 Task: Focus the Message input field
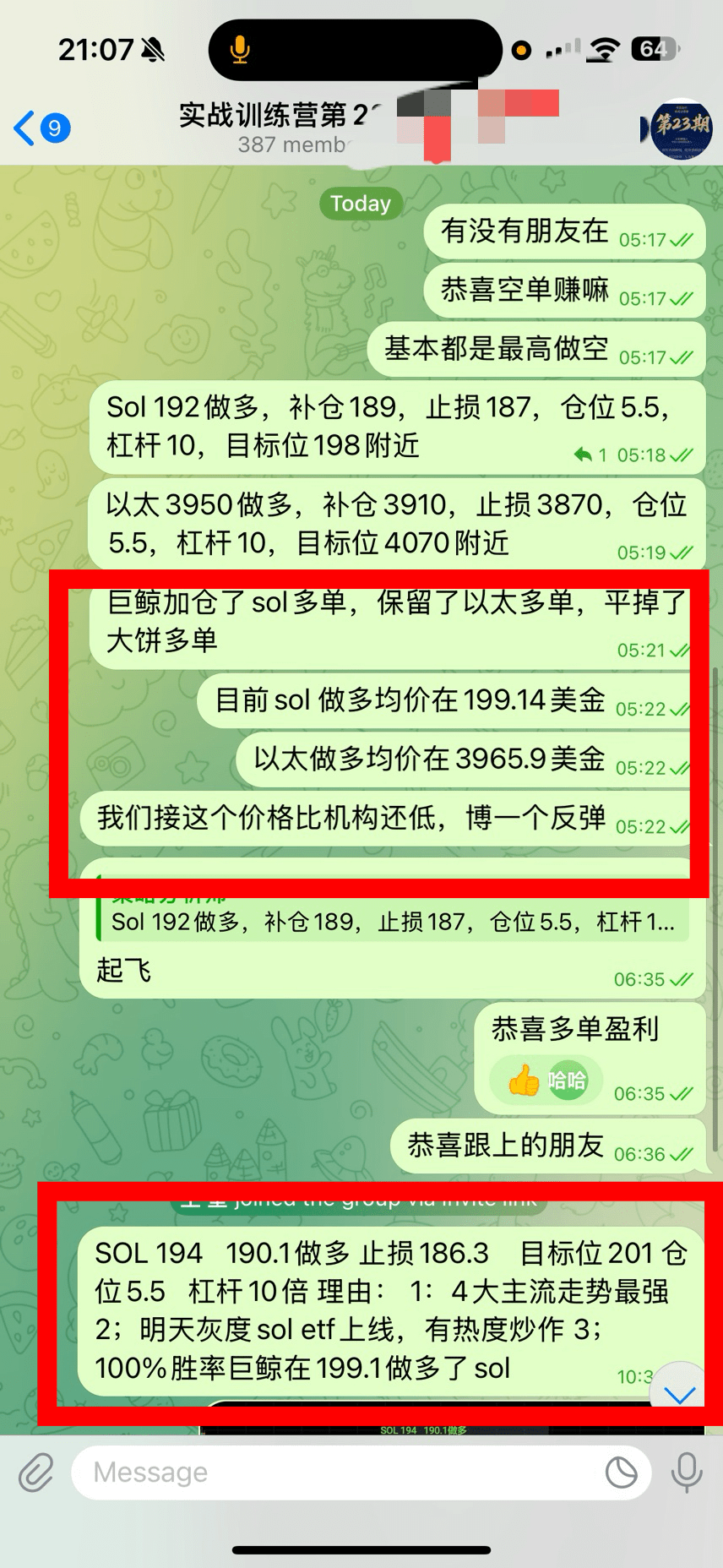[338, 1473]
